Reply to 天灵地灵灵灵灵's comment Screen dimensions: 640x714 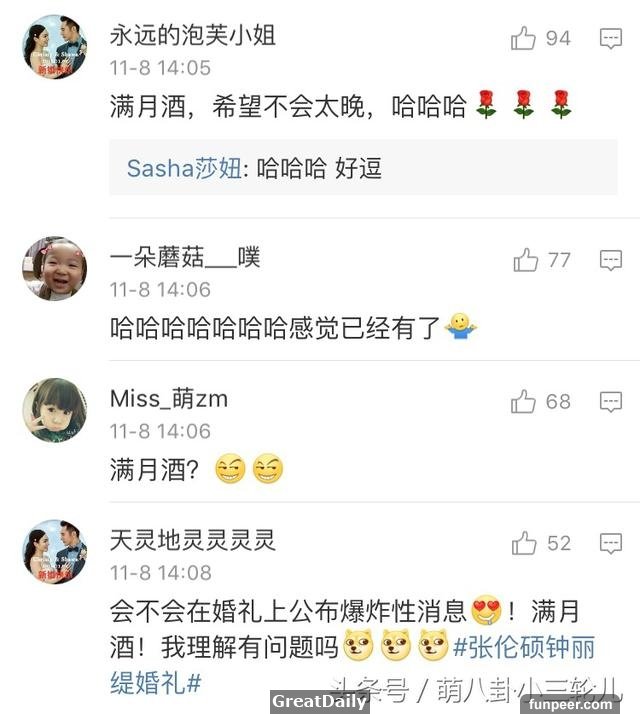[x=610, y=544]
